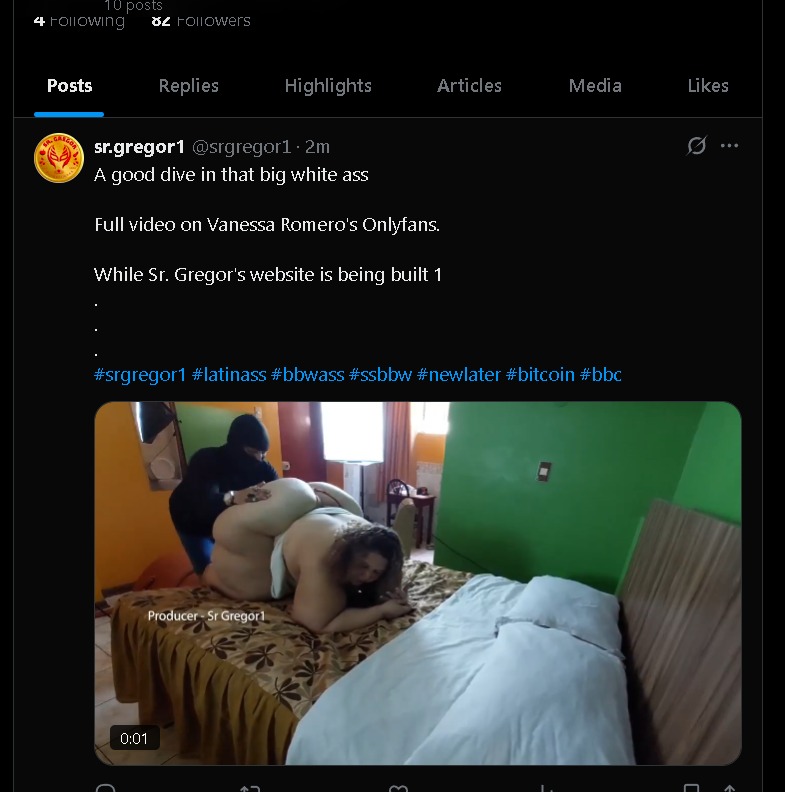The image size is (785, 792).
Task: Open the #newlater hashtag
Action: pyautogui.click(x=458, y=374)
